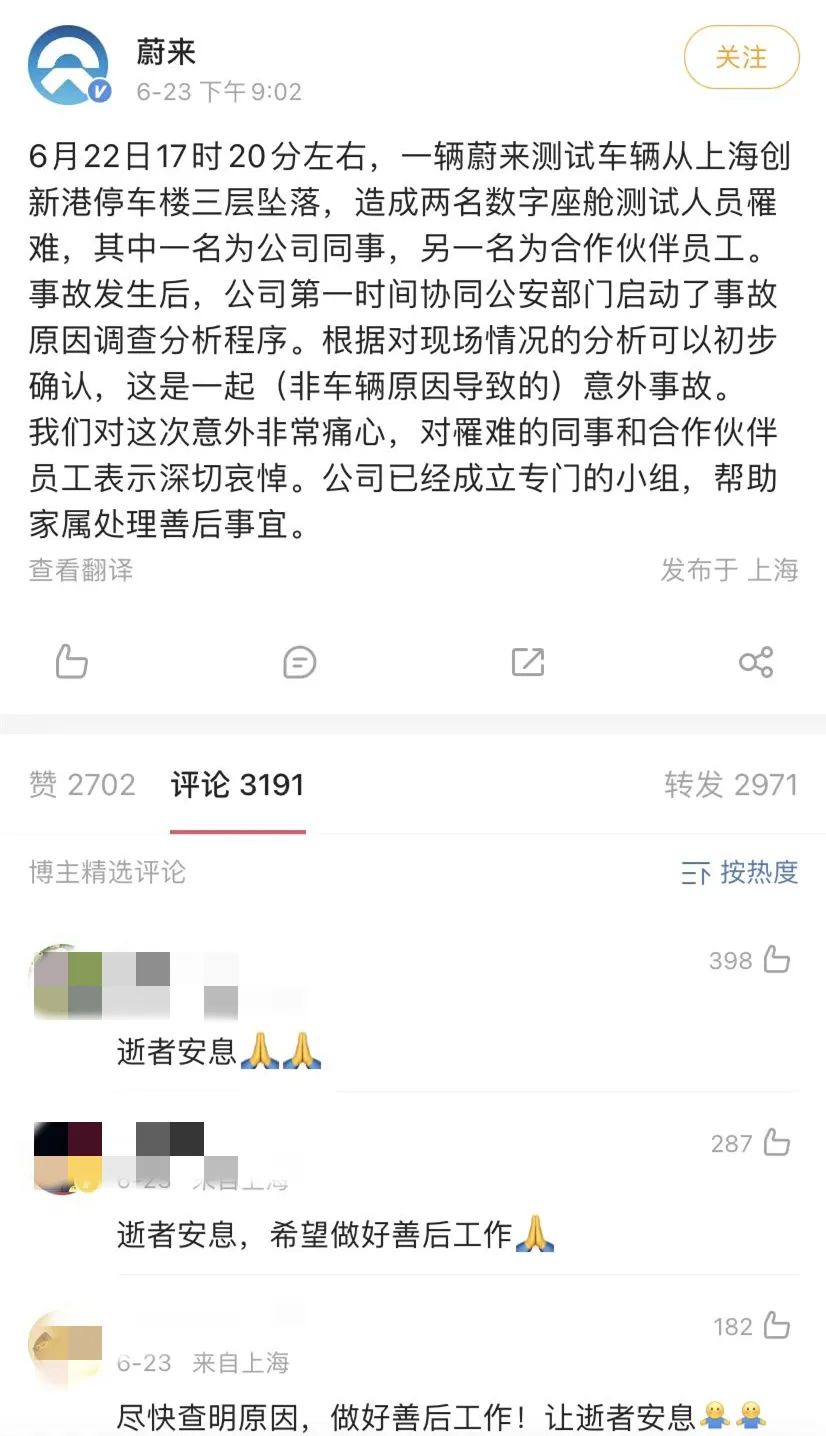Share the post via share icon
Screen dimensions: 826x1436
[x=755, y=661]
